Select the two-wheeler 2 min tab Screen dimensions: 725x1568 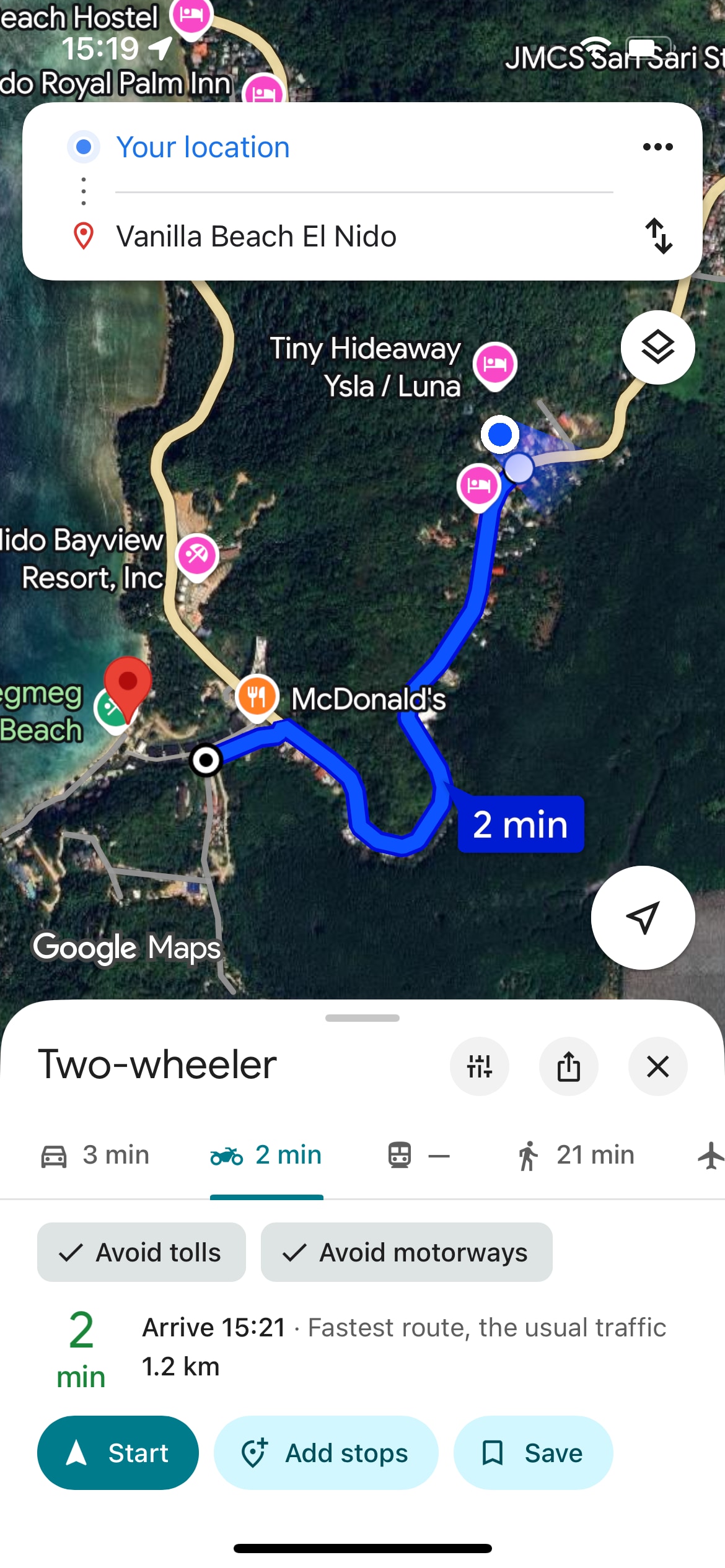[266, 1156]
